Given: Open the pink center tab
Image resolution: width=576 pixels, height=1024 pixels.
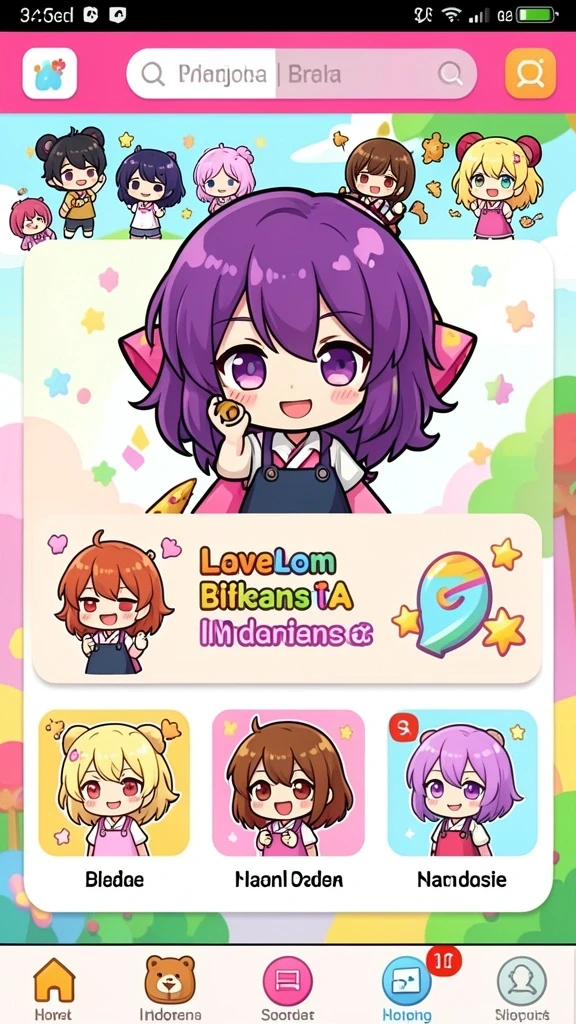Looking at the screenshot, I should (287, 988).
